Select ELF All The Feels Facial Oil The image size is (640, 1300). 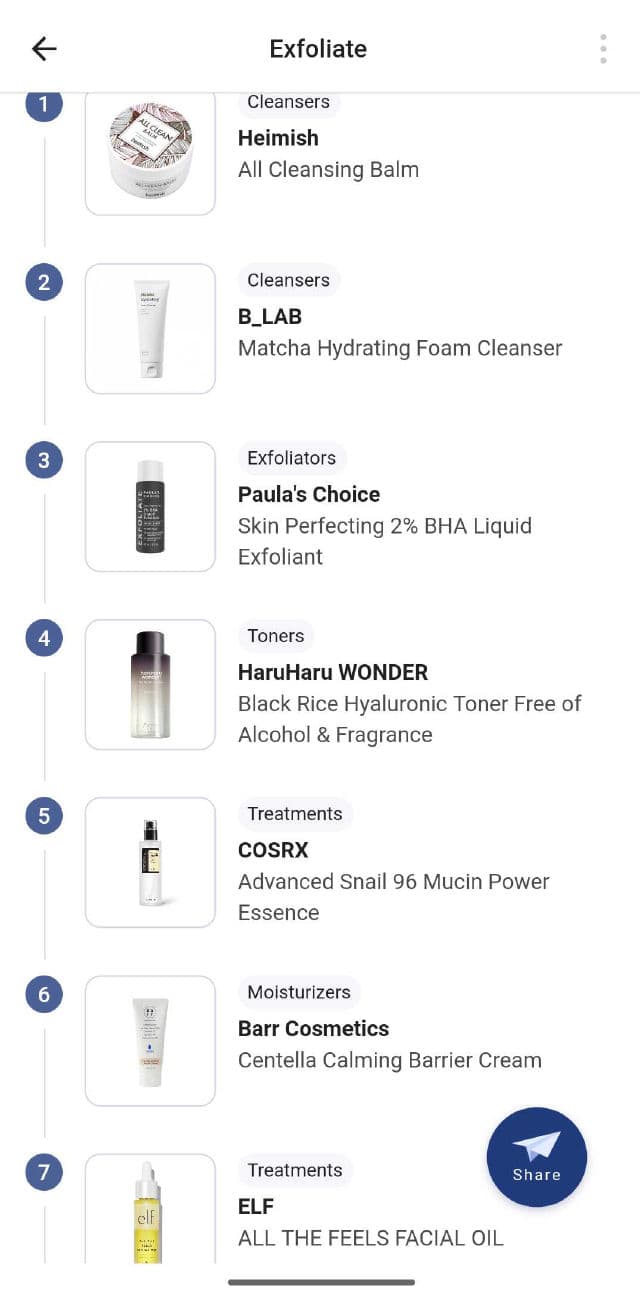(x=369, y=1222)
